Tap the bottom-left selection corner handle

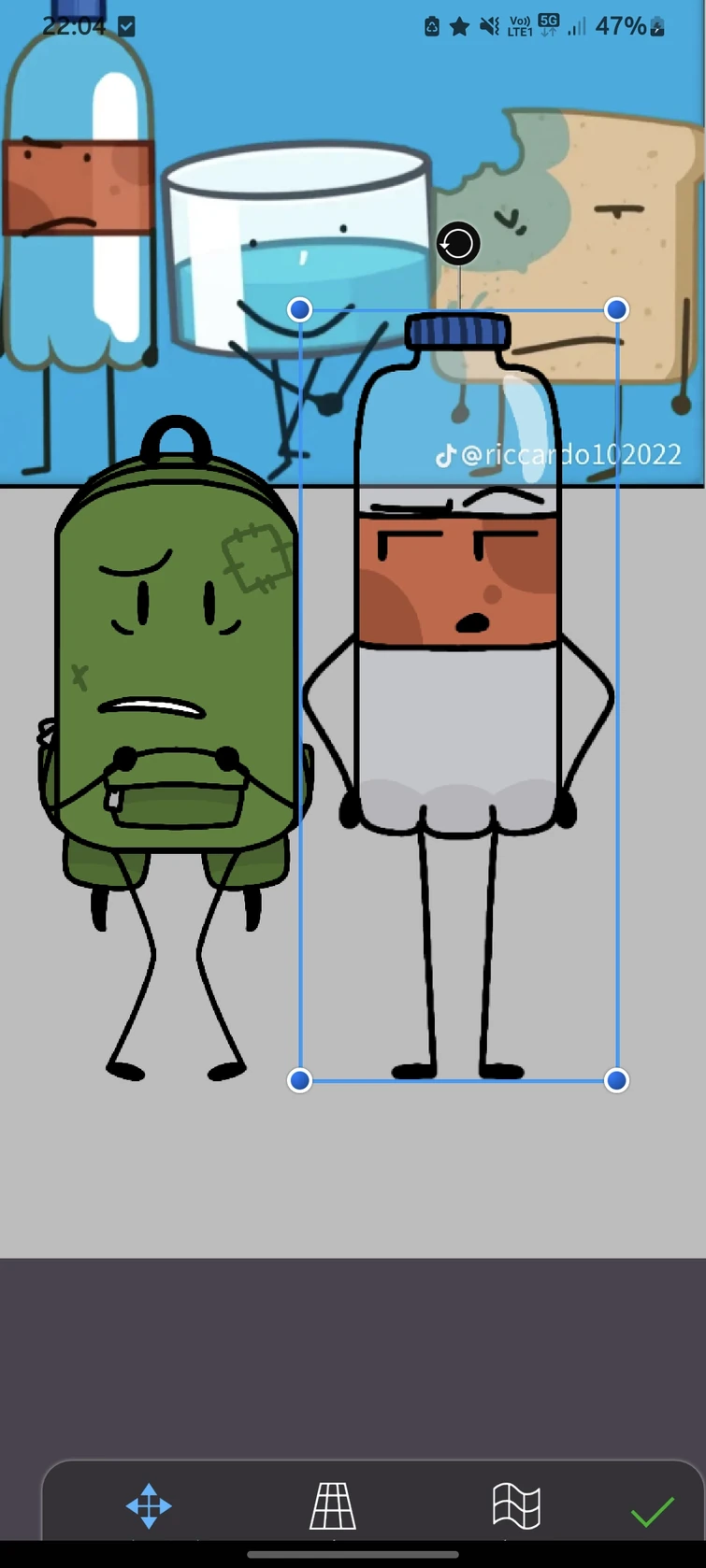point(299,1080)
